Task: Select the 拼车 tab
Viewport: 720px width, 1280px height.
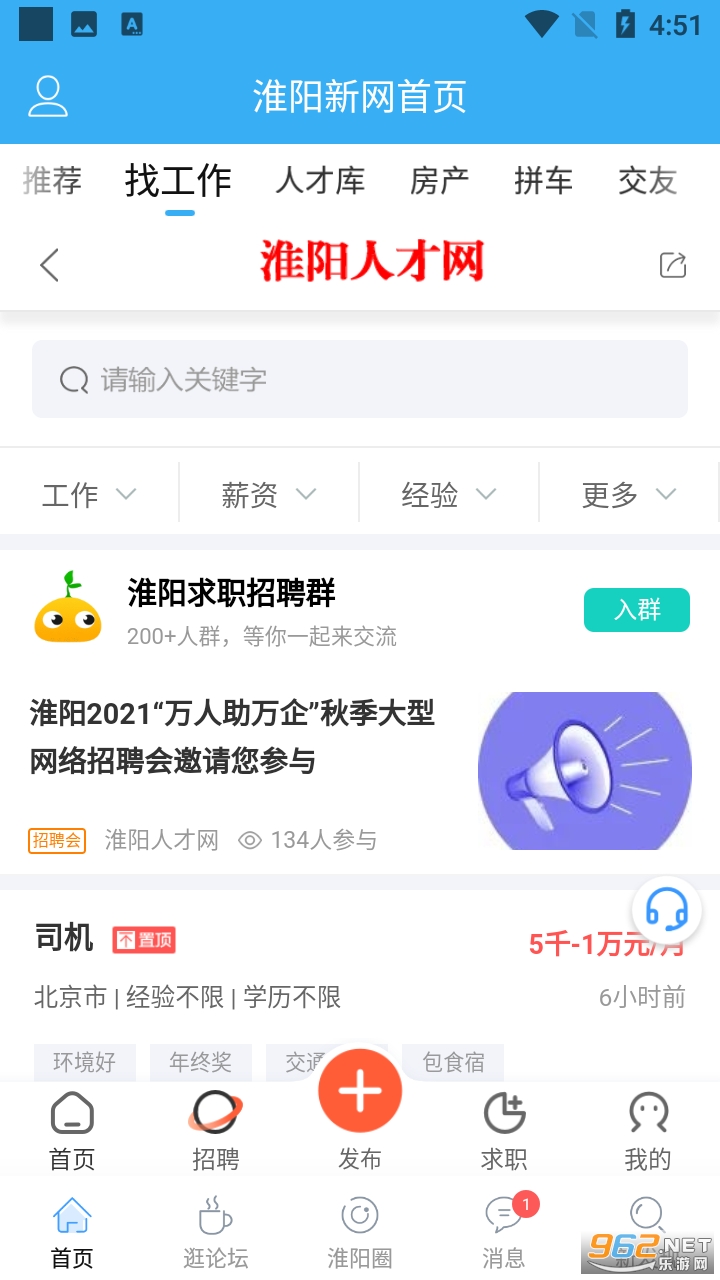Action: 543,181
